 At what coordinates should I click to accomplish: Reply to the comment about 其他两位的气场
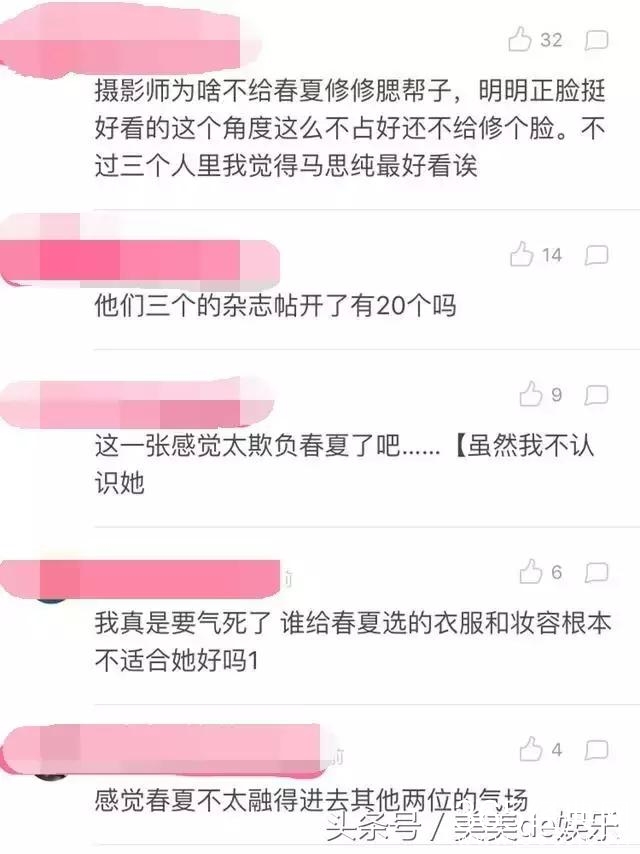tap(596, 749)
